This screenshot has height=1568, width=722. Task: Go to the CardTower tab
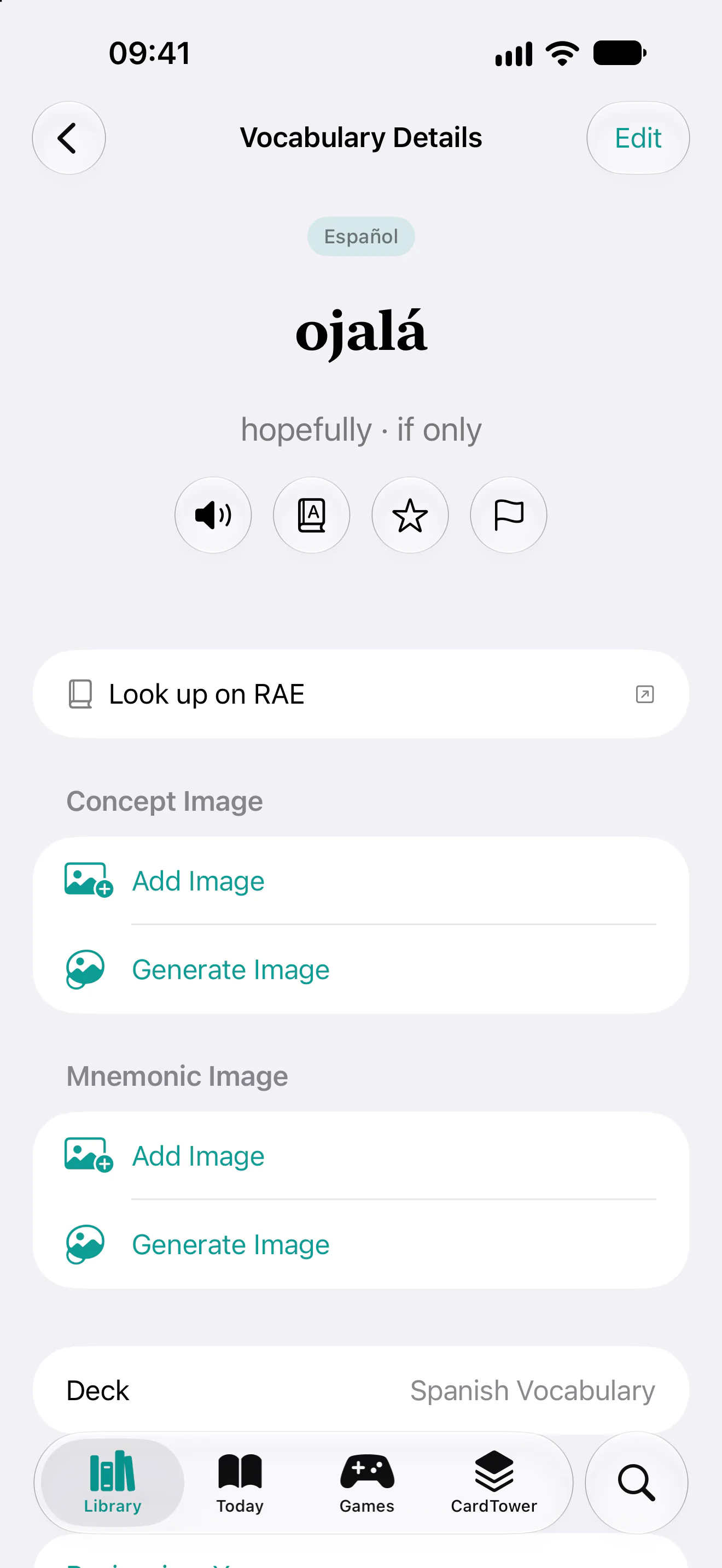click(494, 1483)
